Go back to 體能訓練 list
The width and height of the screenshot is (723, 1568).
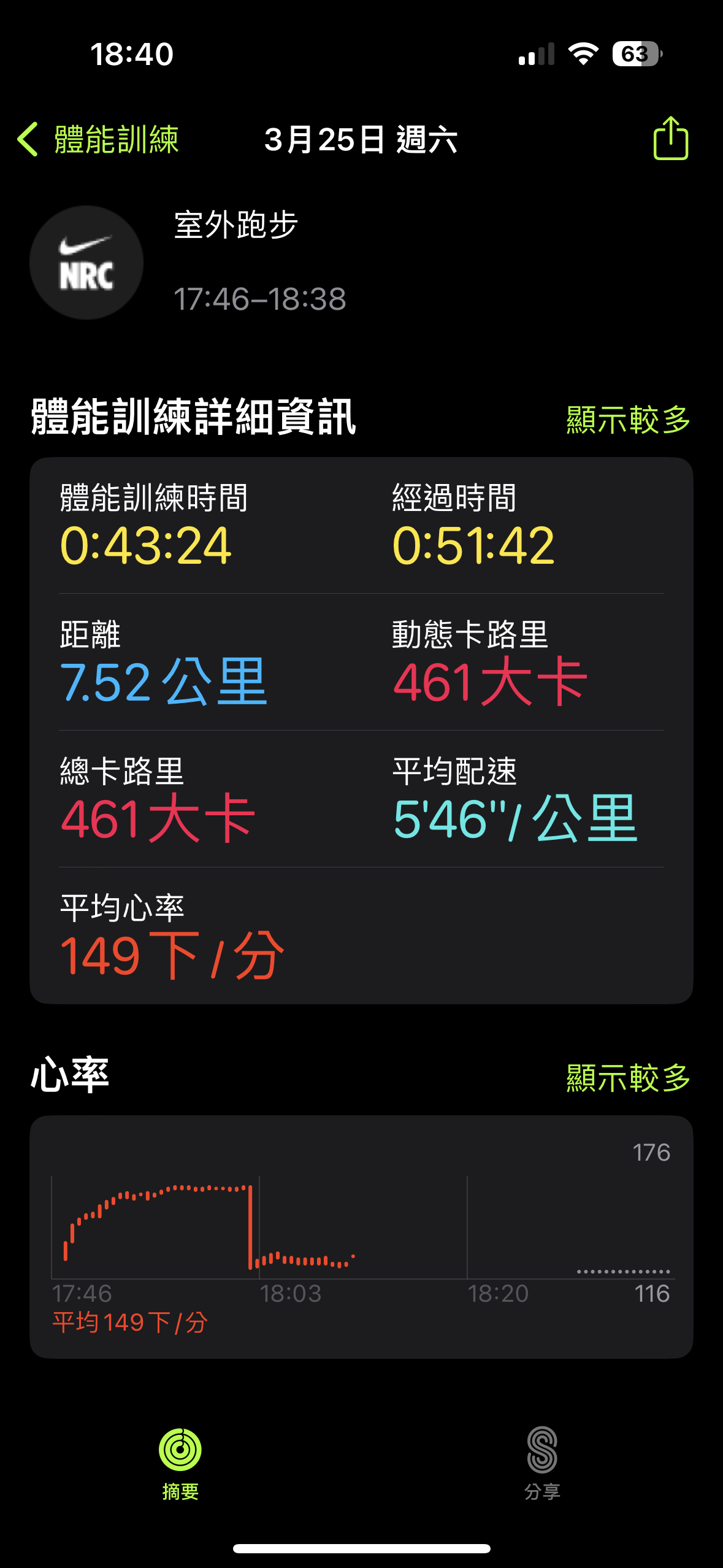[x=98, y=139]
